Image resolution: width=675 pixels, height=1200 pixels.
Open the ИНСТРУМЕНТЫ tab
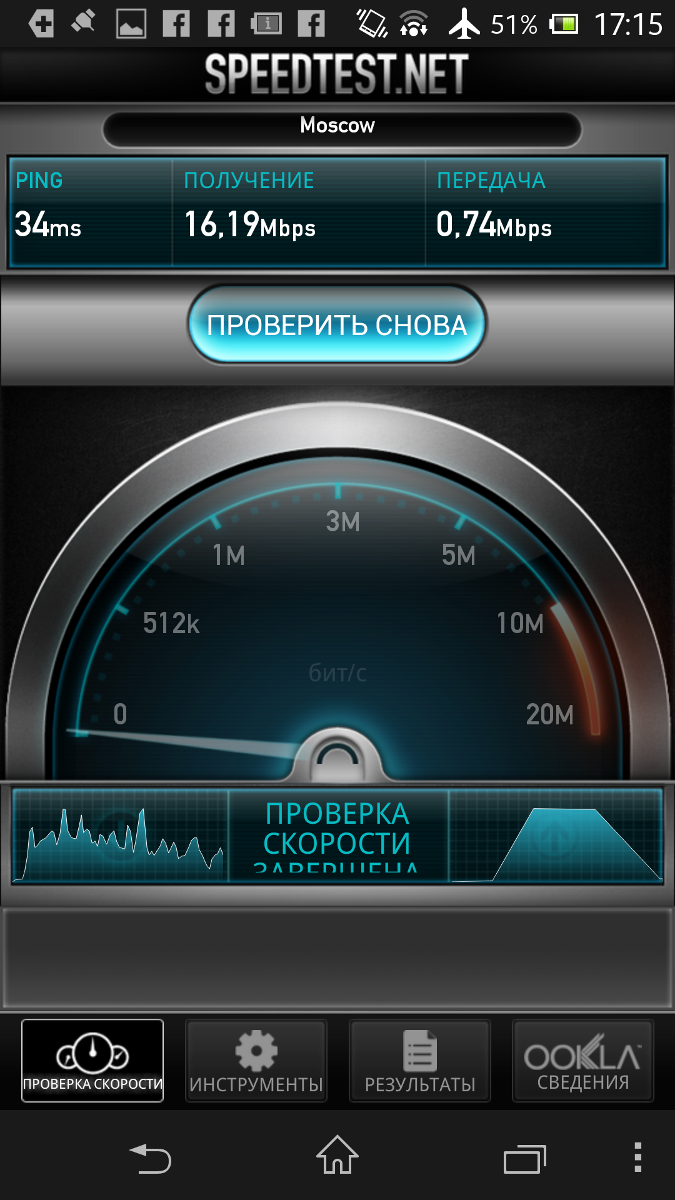pyautogui.click(x=256, y=1060)
